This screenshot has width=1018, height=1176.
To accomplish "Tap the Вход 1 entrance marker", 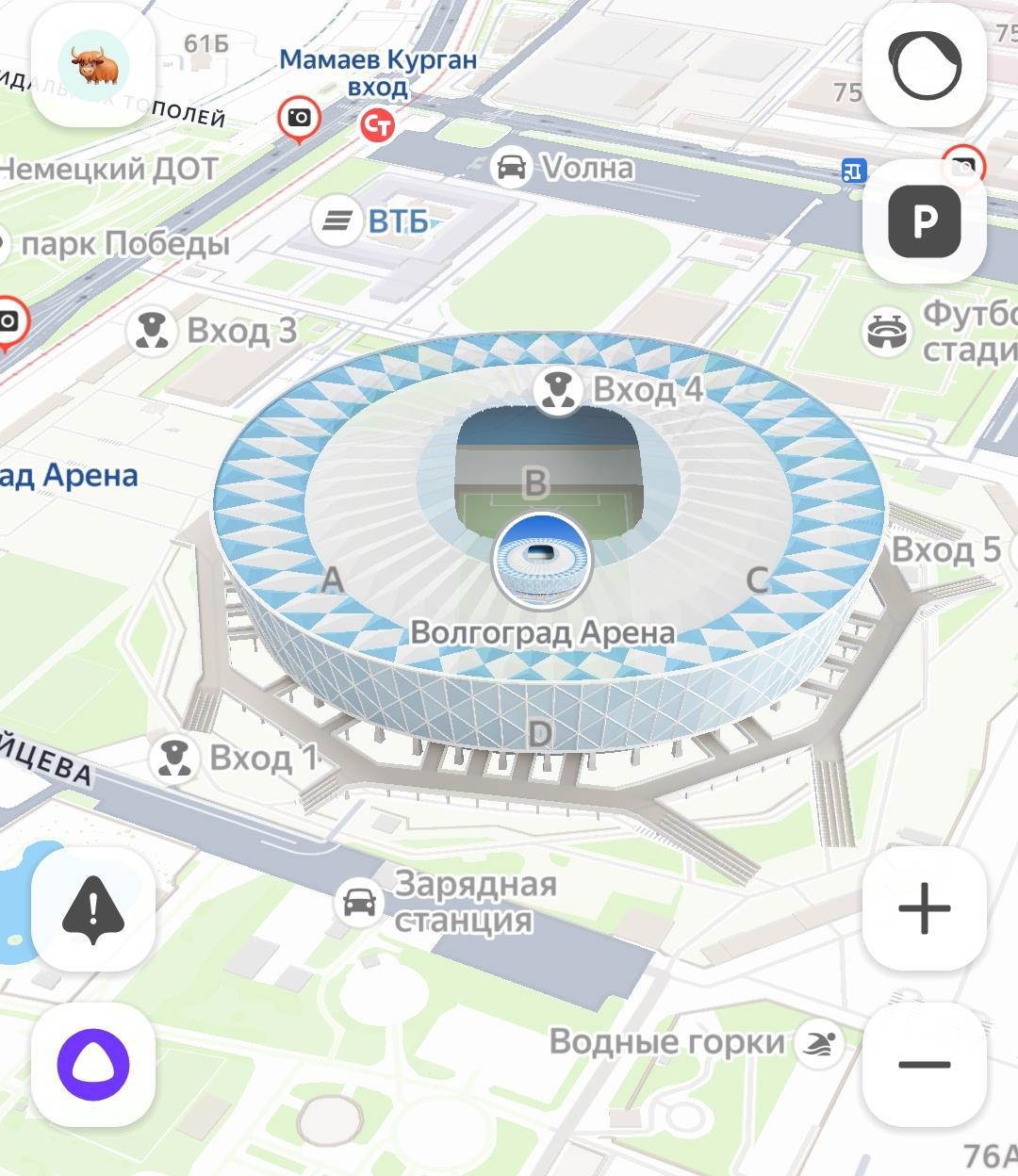I will coord(174,758).
